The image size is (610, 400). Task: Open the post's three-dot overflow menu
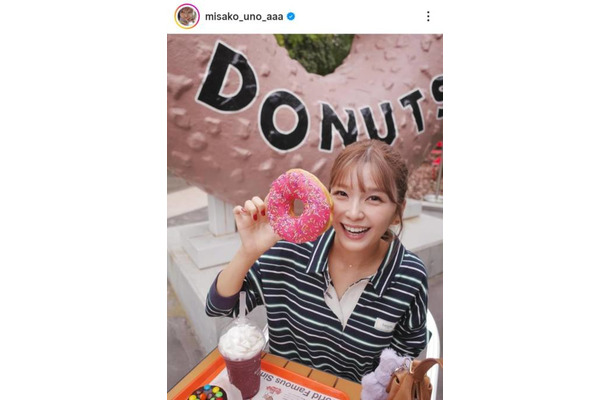coord(428,16)
